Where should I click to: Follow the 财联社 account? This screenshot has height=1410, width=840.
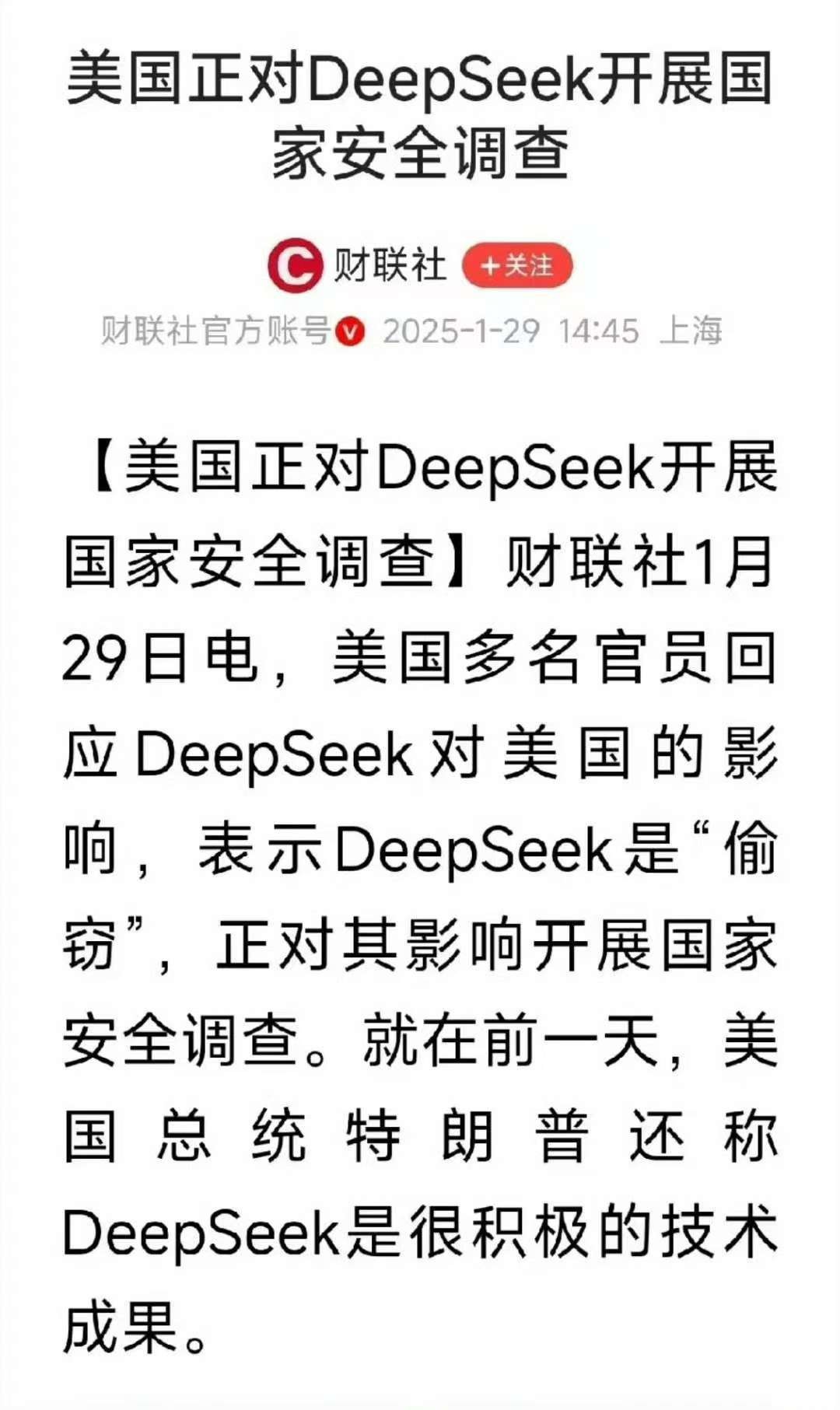pos(516,266)
